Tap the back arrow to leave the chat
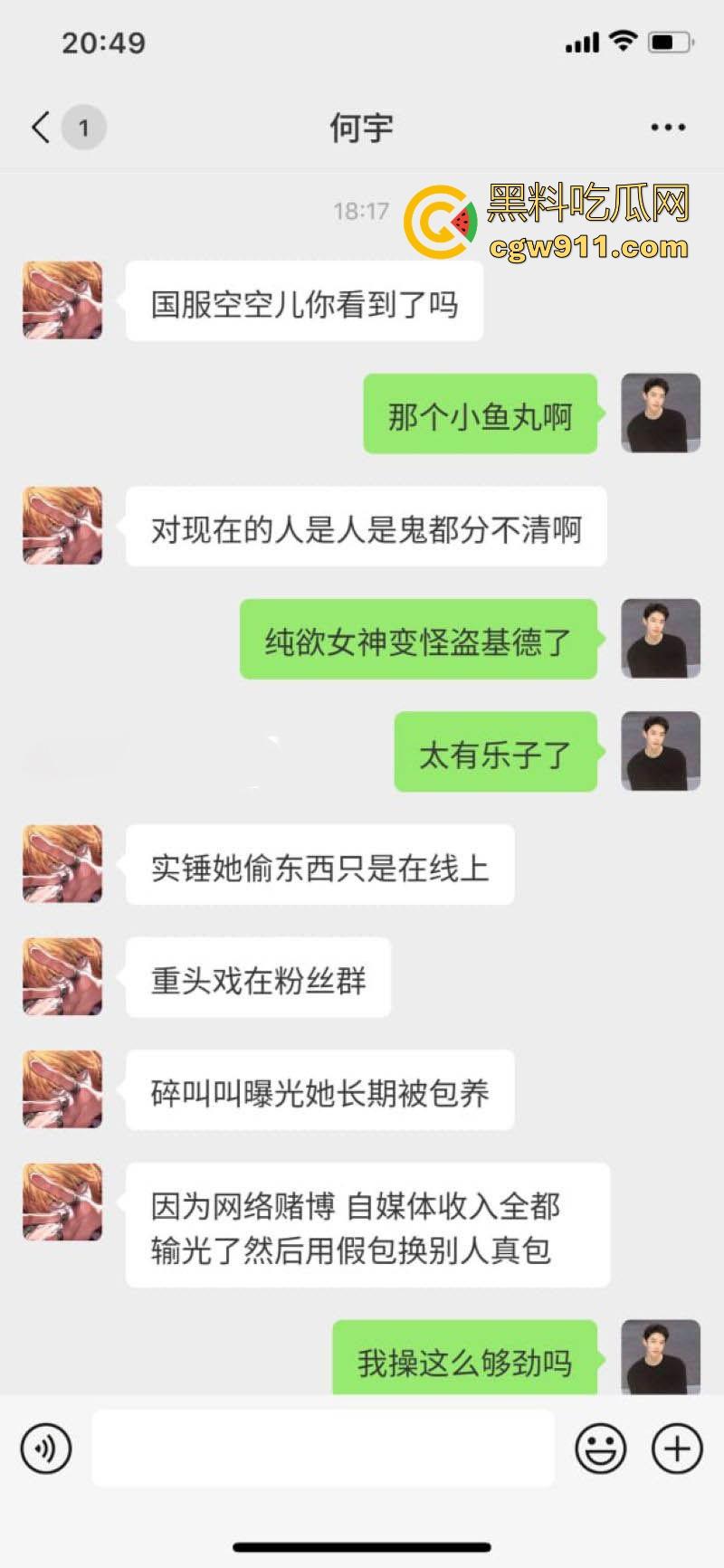This screenshot has width=724, height=1568. (38, 127)
